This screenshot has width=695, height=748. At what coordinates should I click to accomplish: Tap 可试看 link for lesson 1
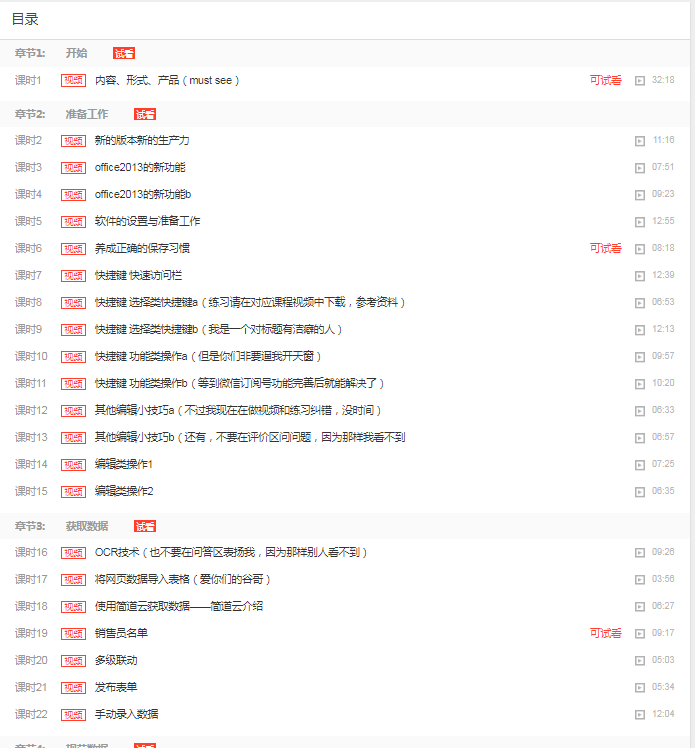click(x=605, y=80)
